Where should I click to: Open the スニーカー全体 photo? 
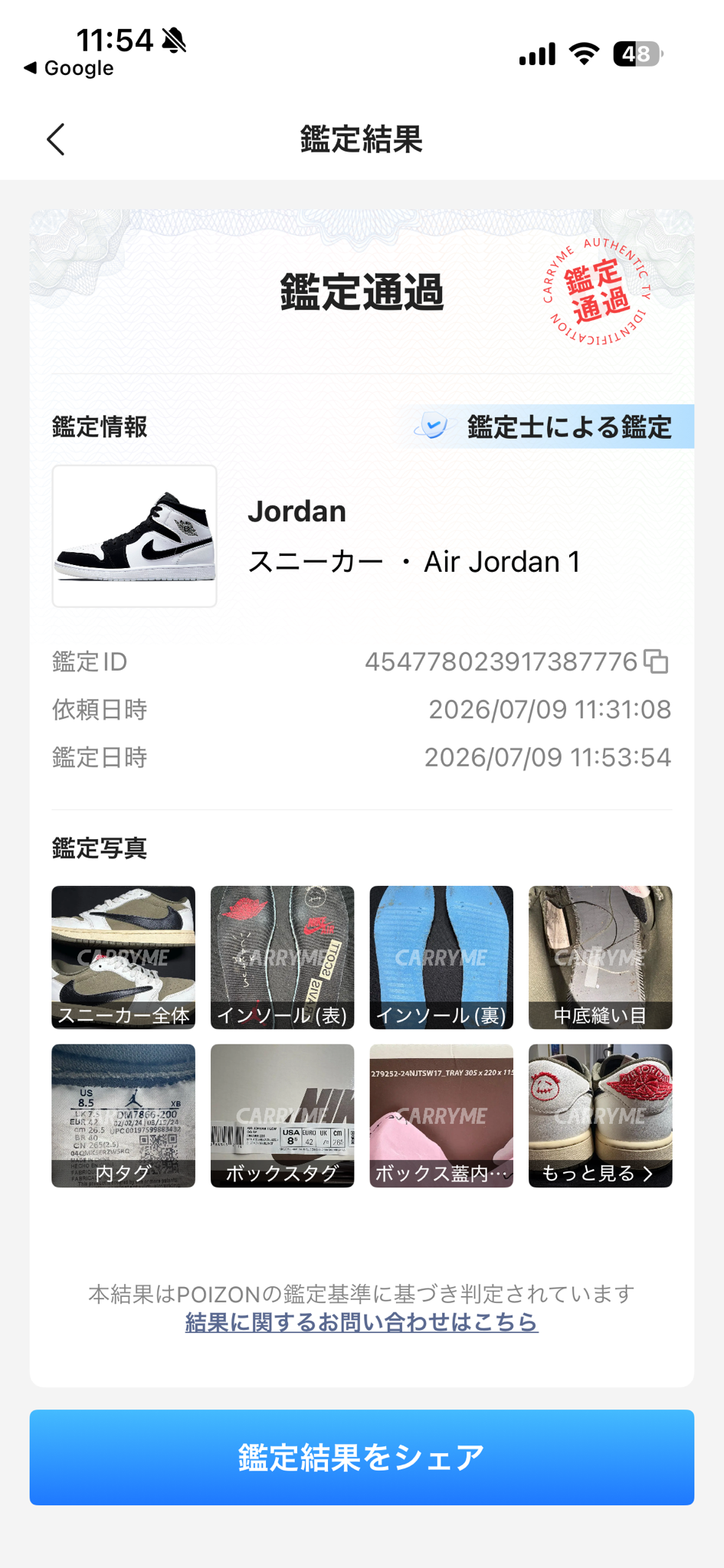pyautogui.click(x=123, y=957)
